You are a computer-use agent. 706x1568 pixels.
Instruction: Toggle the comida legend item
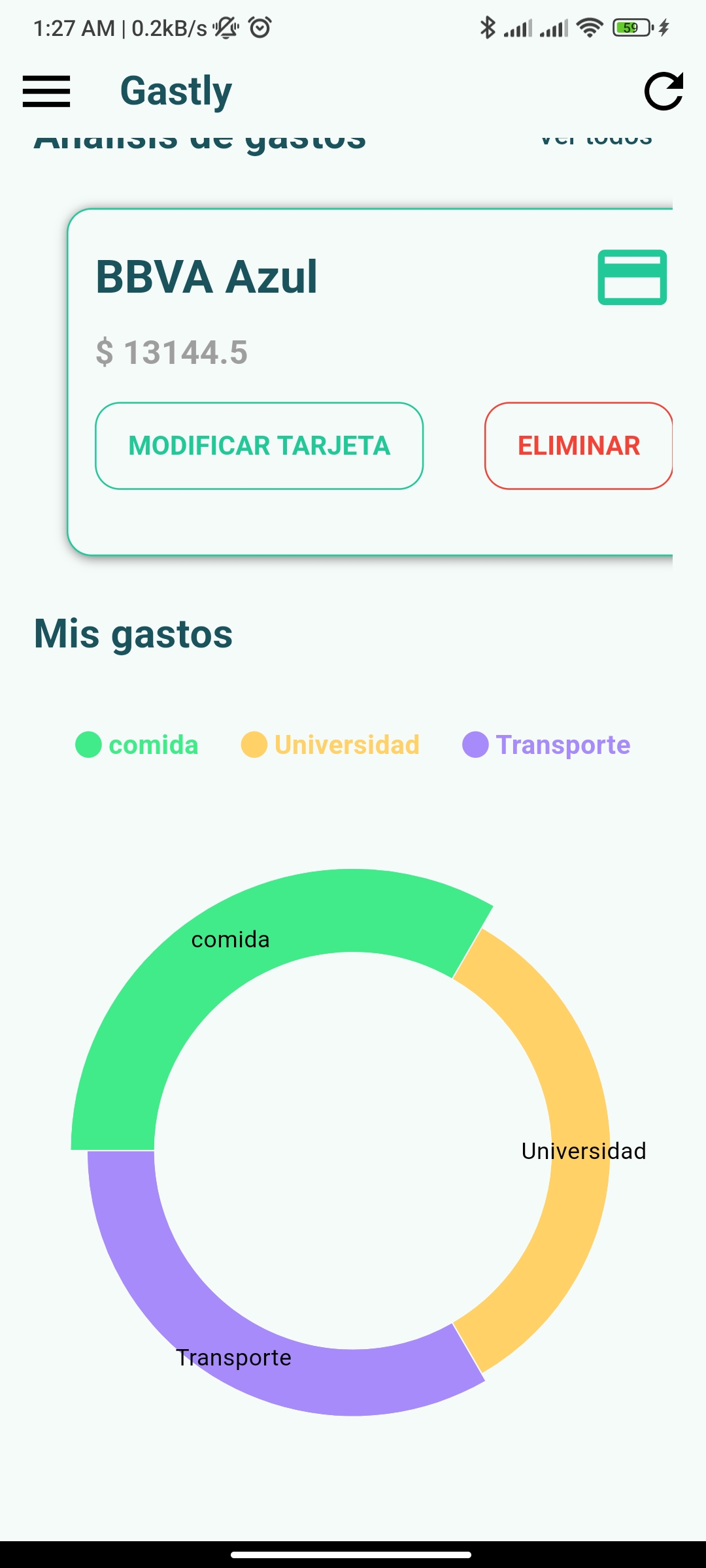[137, 745]
